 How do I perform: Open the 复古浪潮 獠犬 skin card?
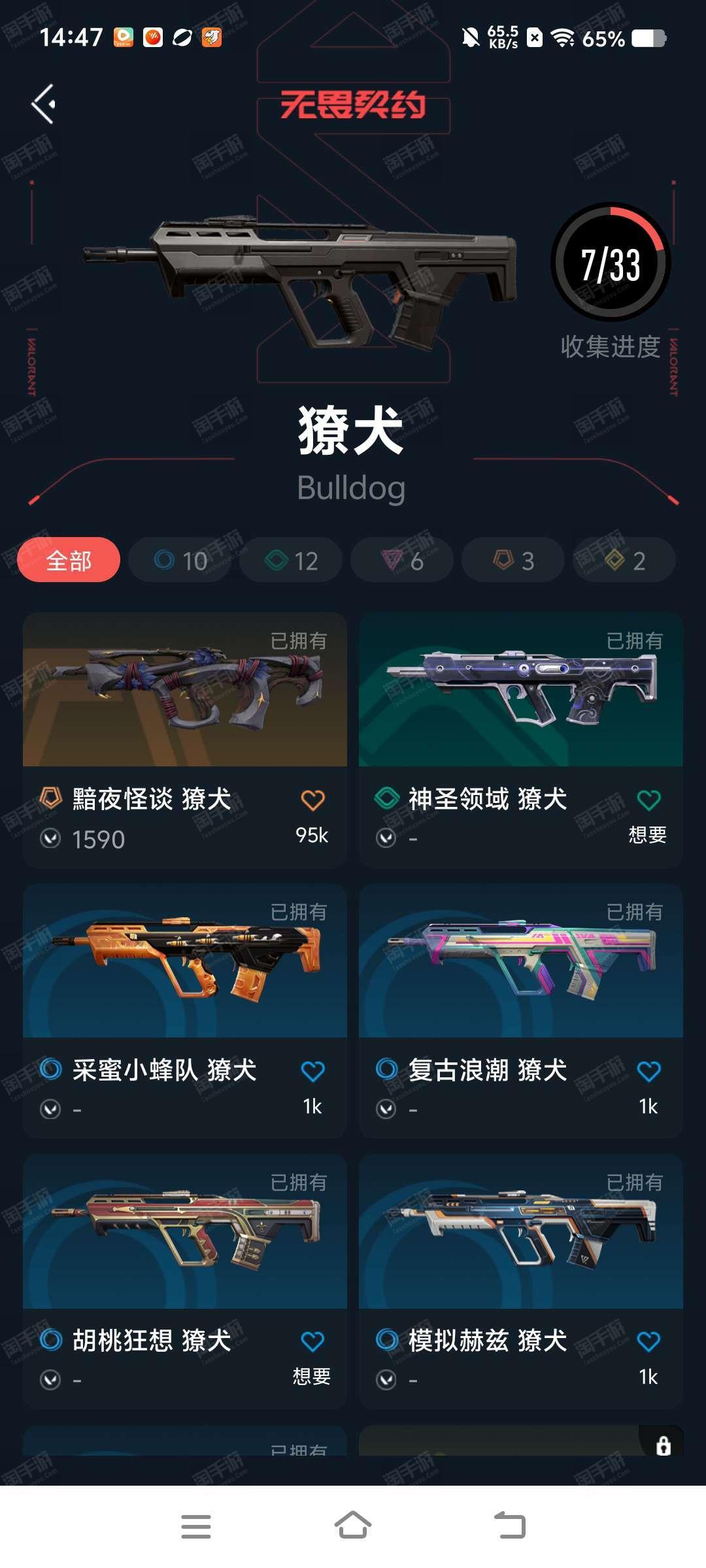tap(521, 1011)
